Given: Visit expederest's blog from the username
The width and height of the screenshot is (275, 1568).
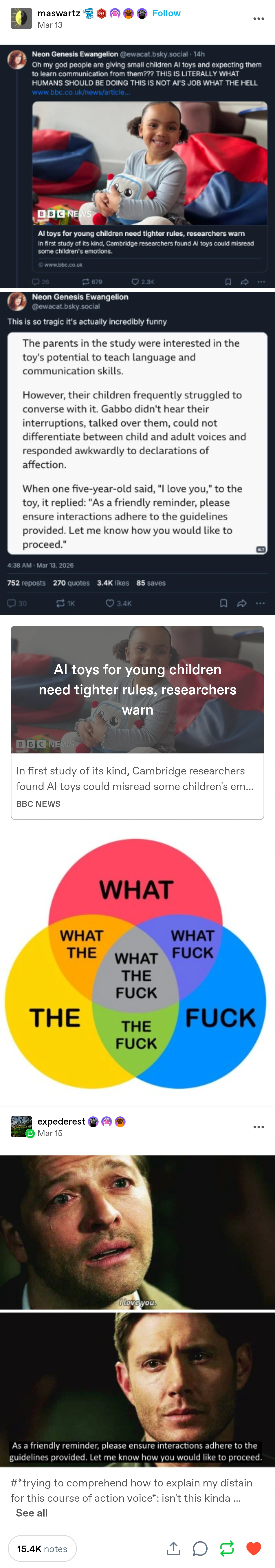Looking at the screenshot, I should (x=61, y=1121).
